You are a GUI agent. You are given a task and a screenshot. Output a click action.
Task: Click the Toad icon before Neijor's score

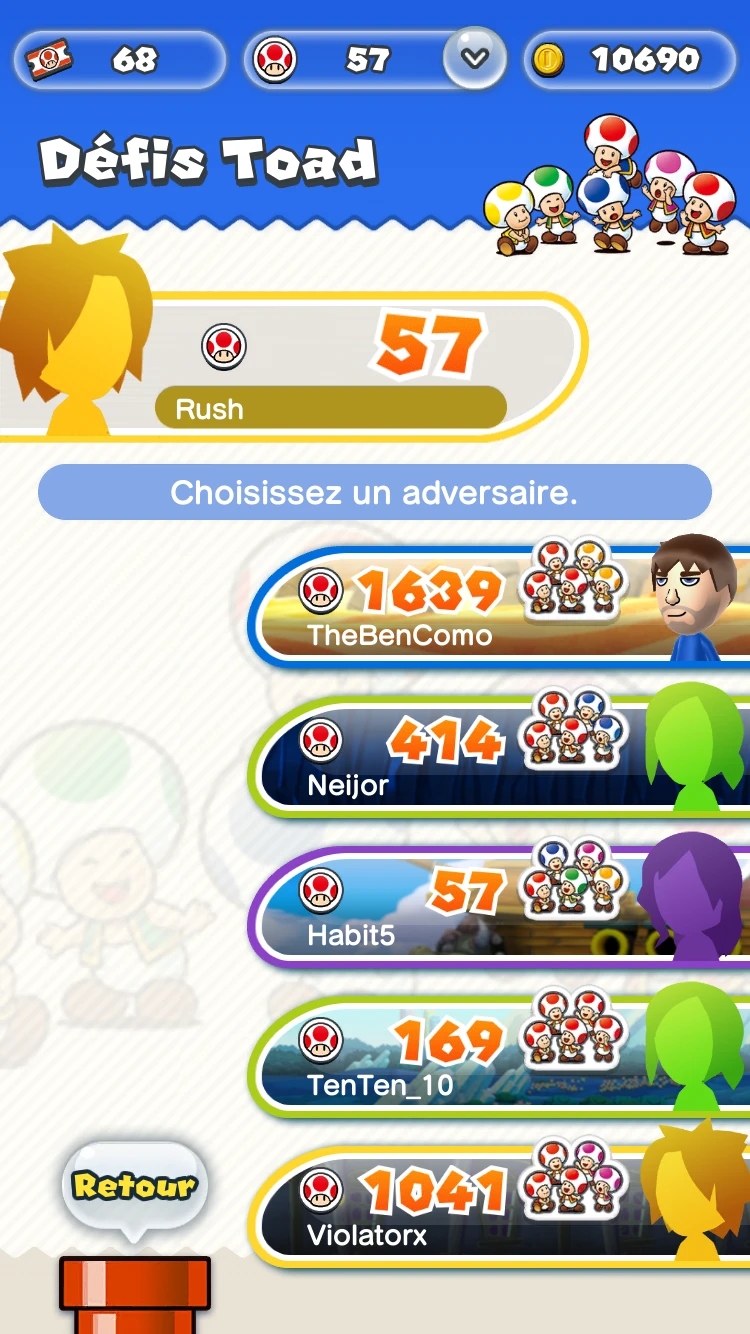coord(322,742)
